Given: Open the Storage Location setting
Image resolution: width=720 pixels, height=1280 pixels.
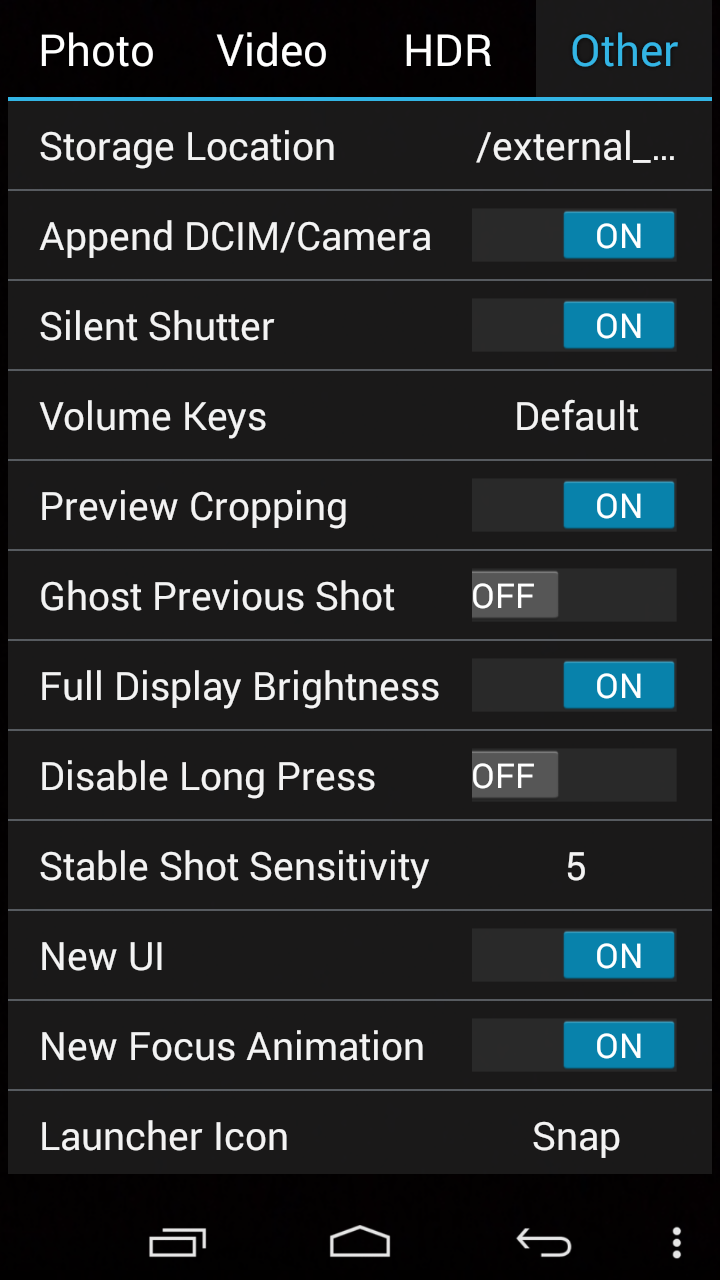Looking at the screenshot, I should click(x=360, y=147).
